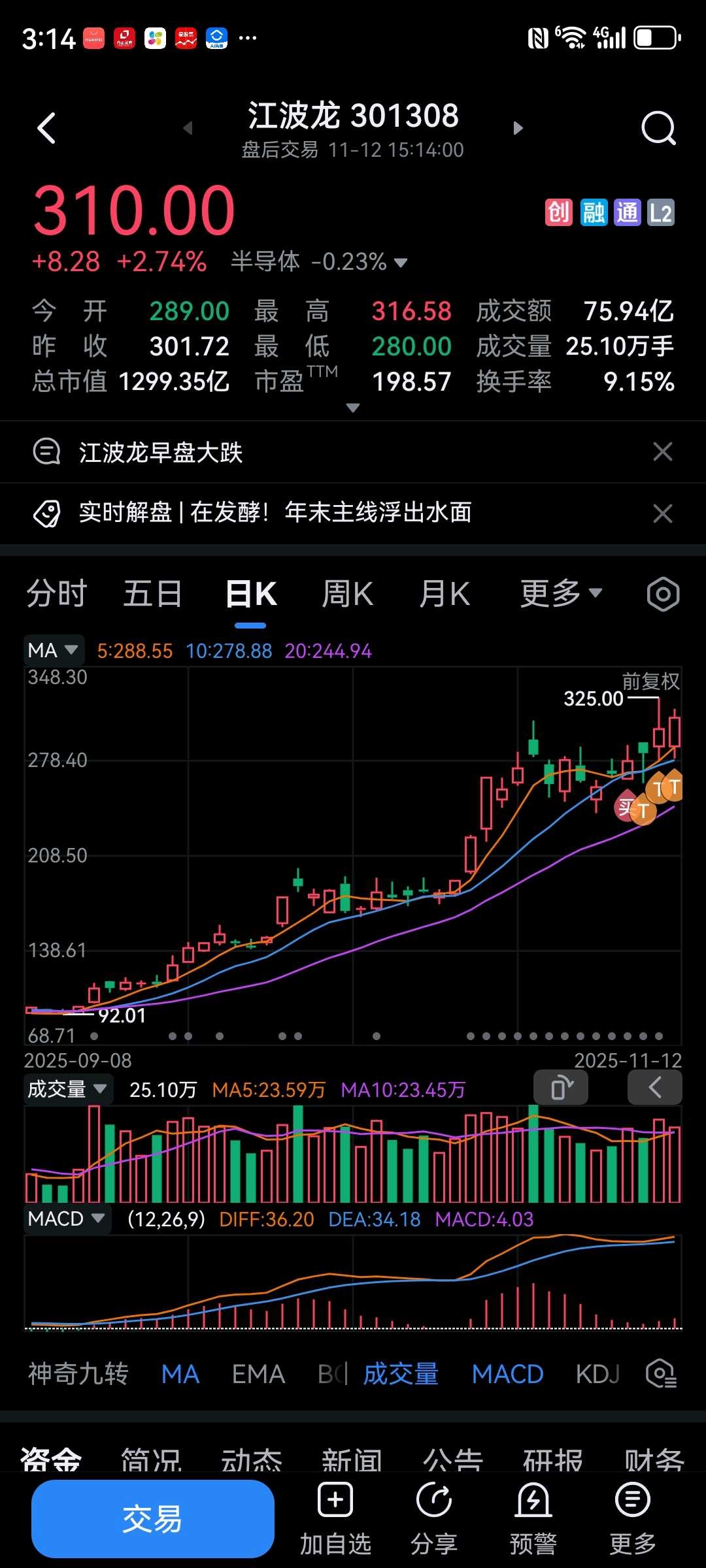Share the stock with the 分享 icon
The width and height of the screenshot is (706, 1568).
(x=433, y=1516)
